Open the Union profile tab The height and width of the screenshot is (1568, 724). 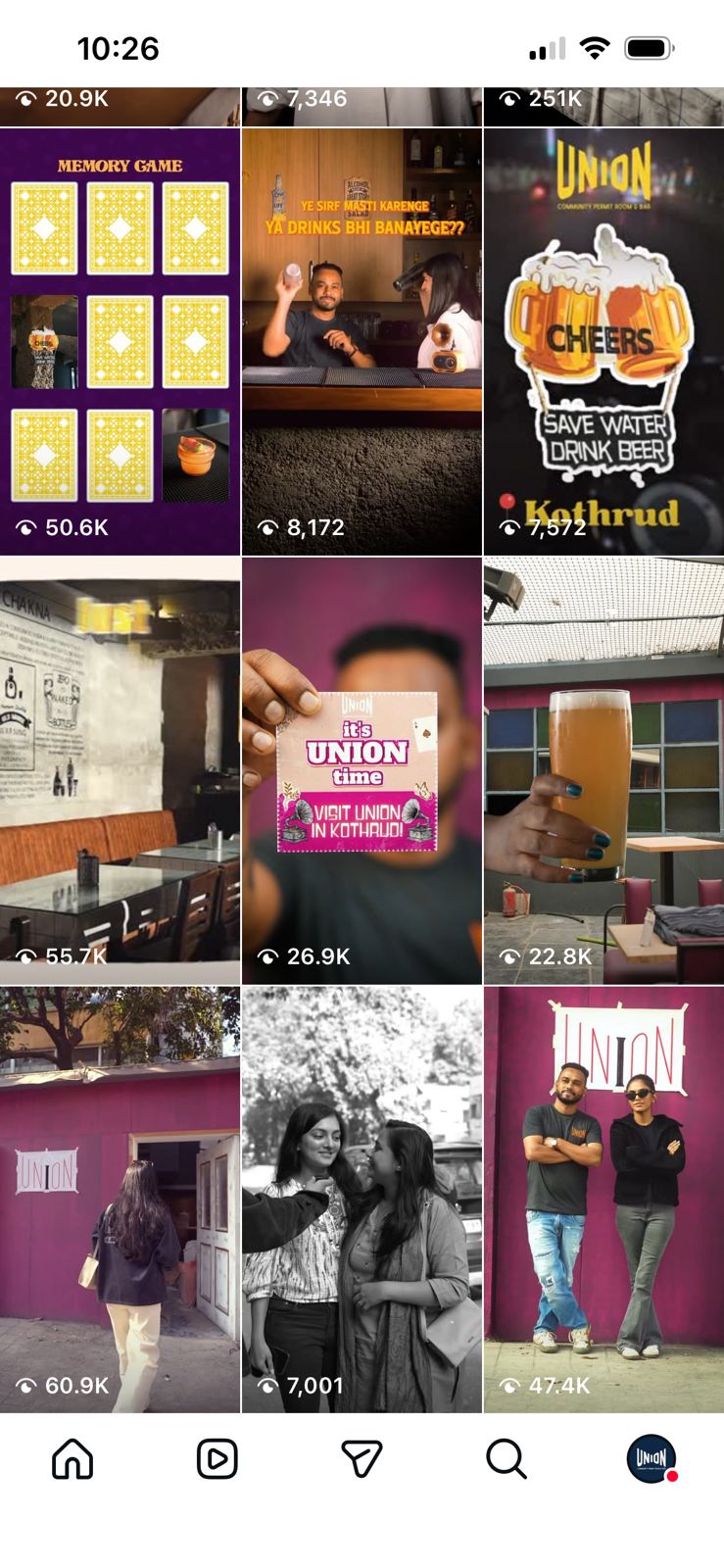tap(652, 1458)
